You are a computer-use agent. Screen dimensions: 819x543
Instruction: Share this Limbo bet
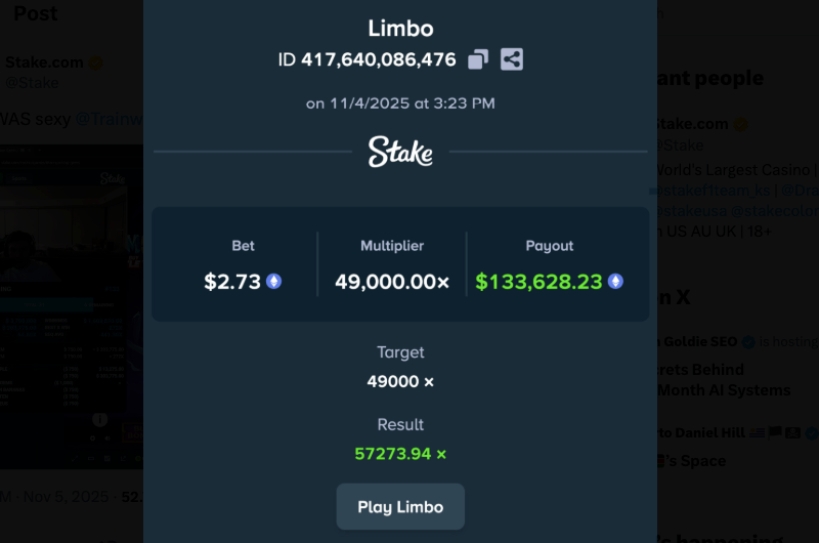[511, 59]
